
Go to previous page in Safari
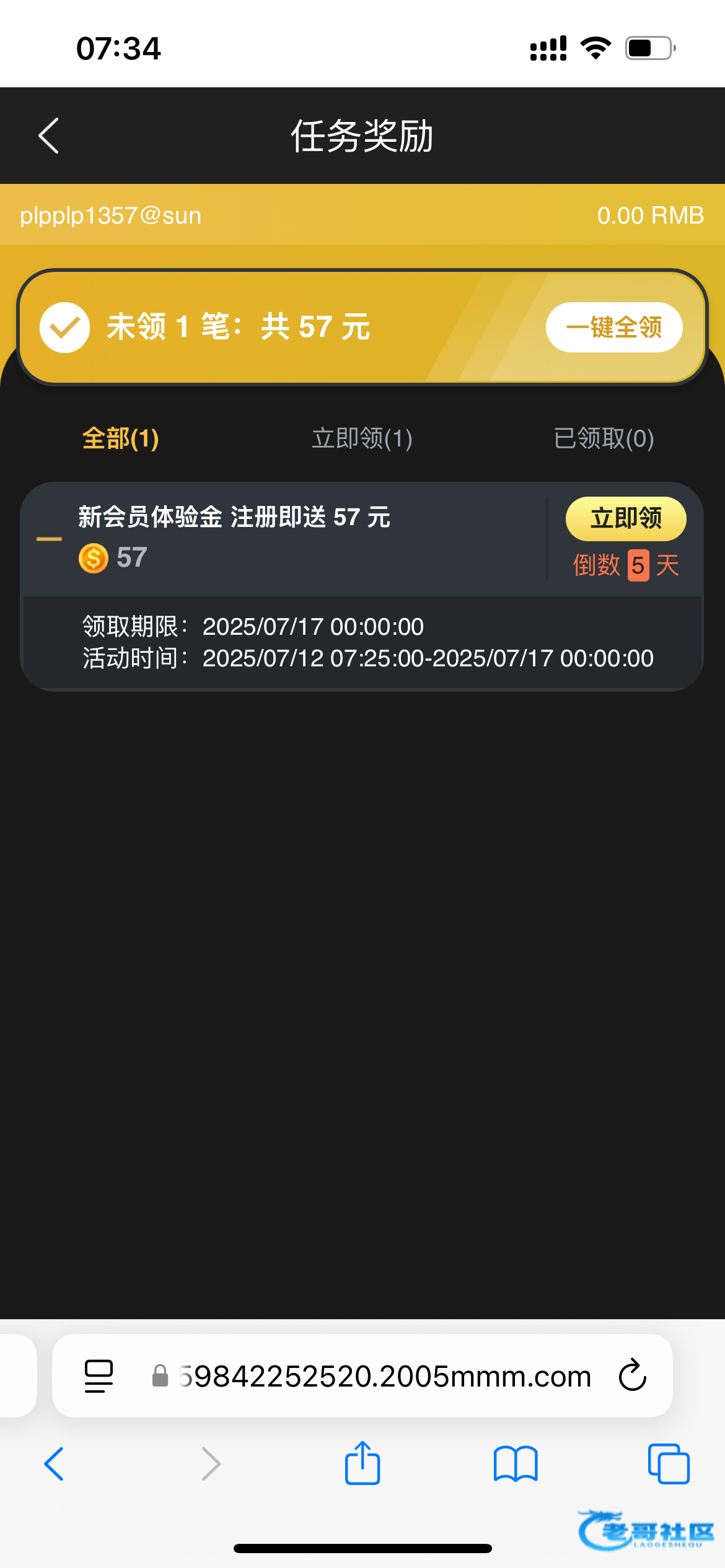coord(55,1464)
